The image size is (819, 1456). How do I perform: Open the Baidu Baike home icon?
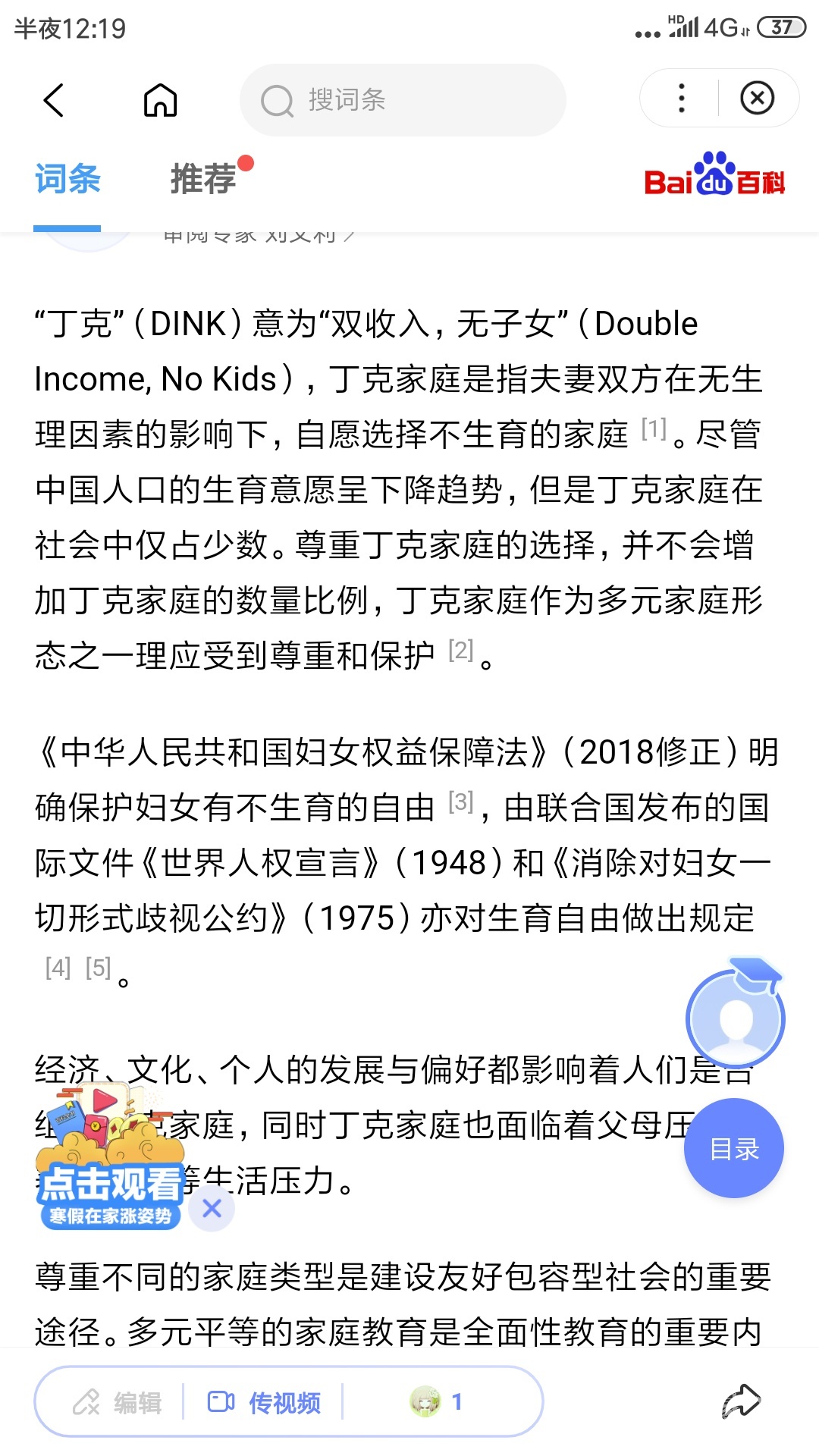coord(160,100)
